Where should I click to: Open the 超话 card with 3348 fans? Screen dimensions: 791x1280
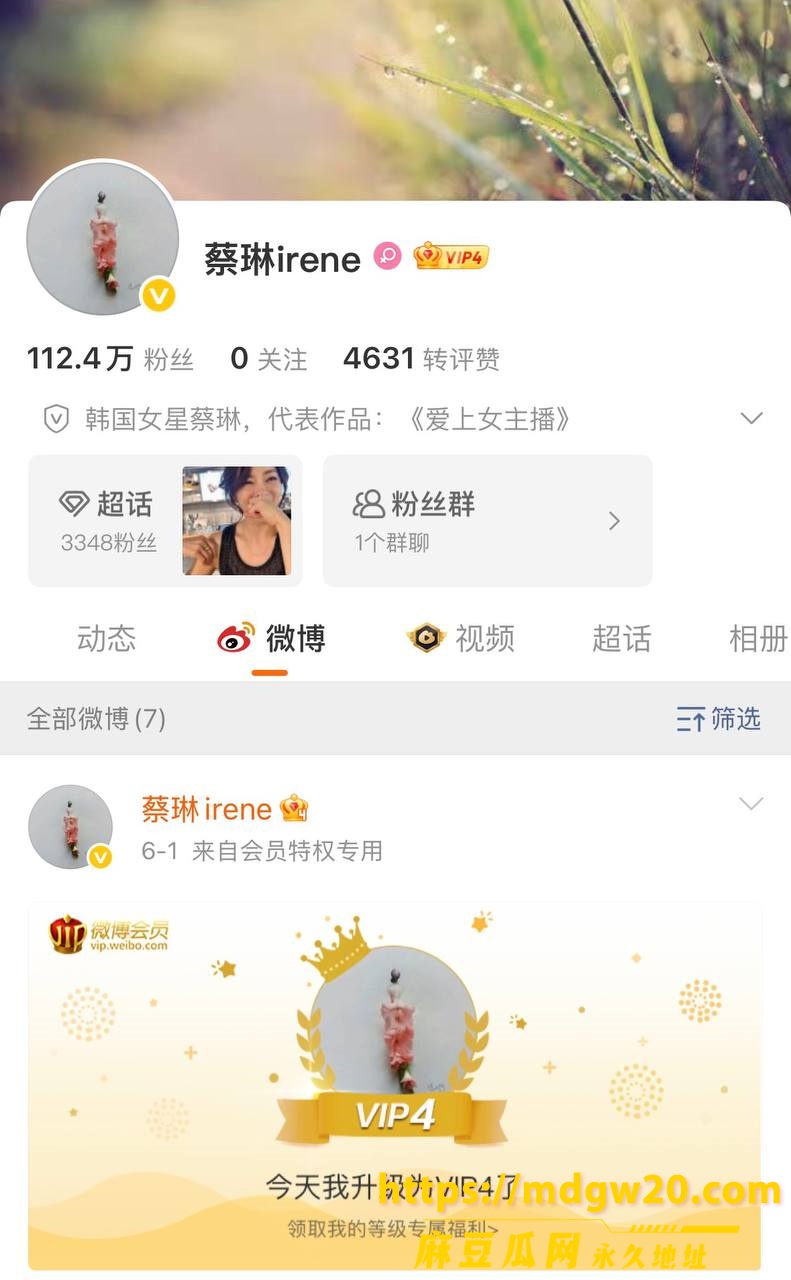click(x=164, y=520)
